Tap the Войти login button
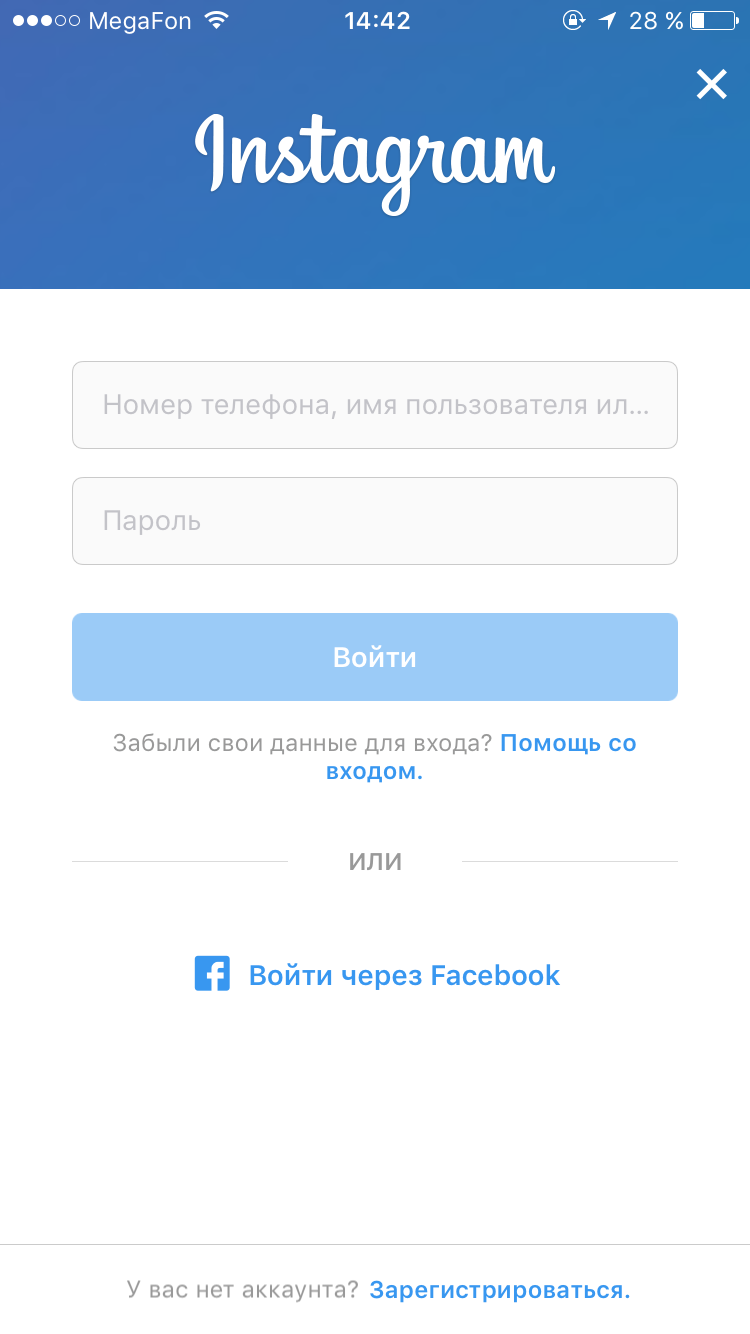Screen dimensions: 750x1334 coord(375,657)
